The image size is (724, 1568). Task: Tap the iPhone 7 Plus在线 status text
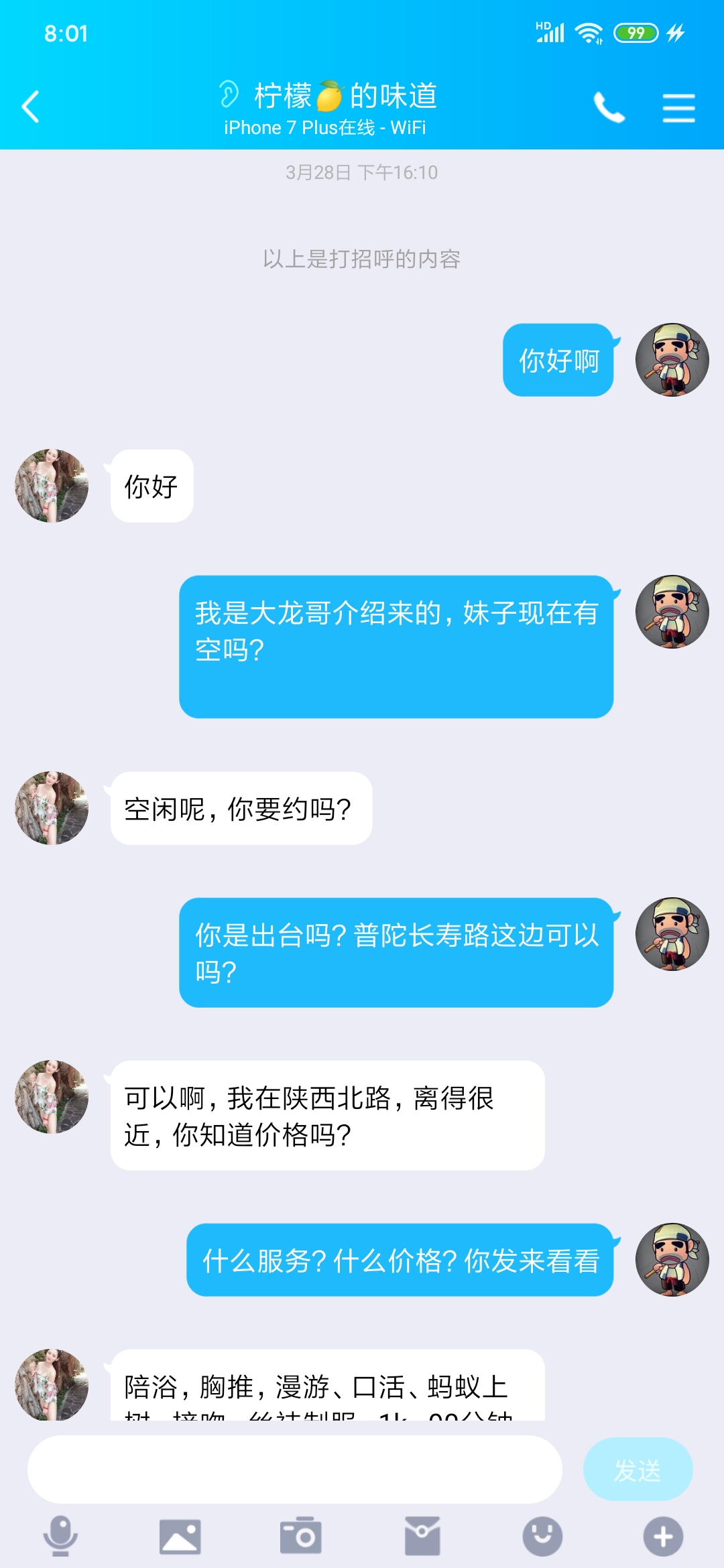tap(324, 127)
